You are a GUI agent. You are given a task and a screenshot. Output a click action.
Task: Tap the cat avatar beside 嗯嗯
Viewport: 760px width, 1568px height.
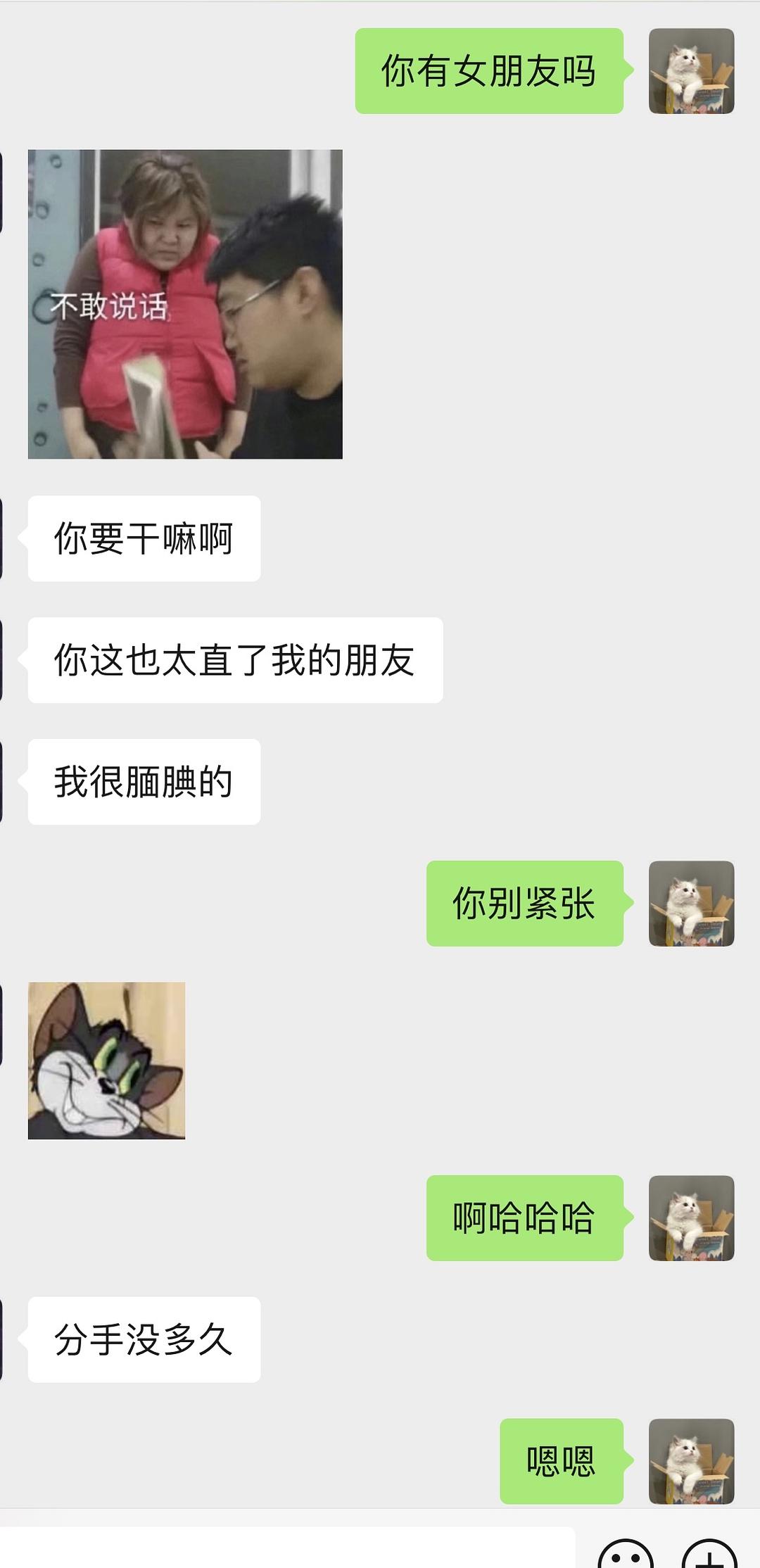pos(691,1462)
